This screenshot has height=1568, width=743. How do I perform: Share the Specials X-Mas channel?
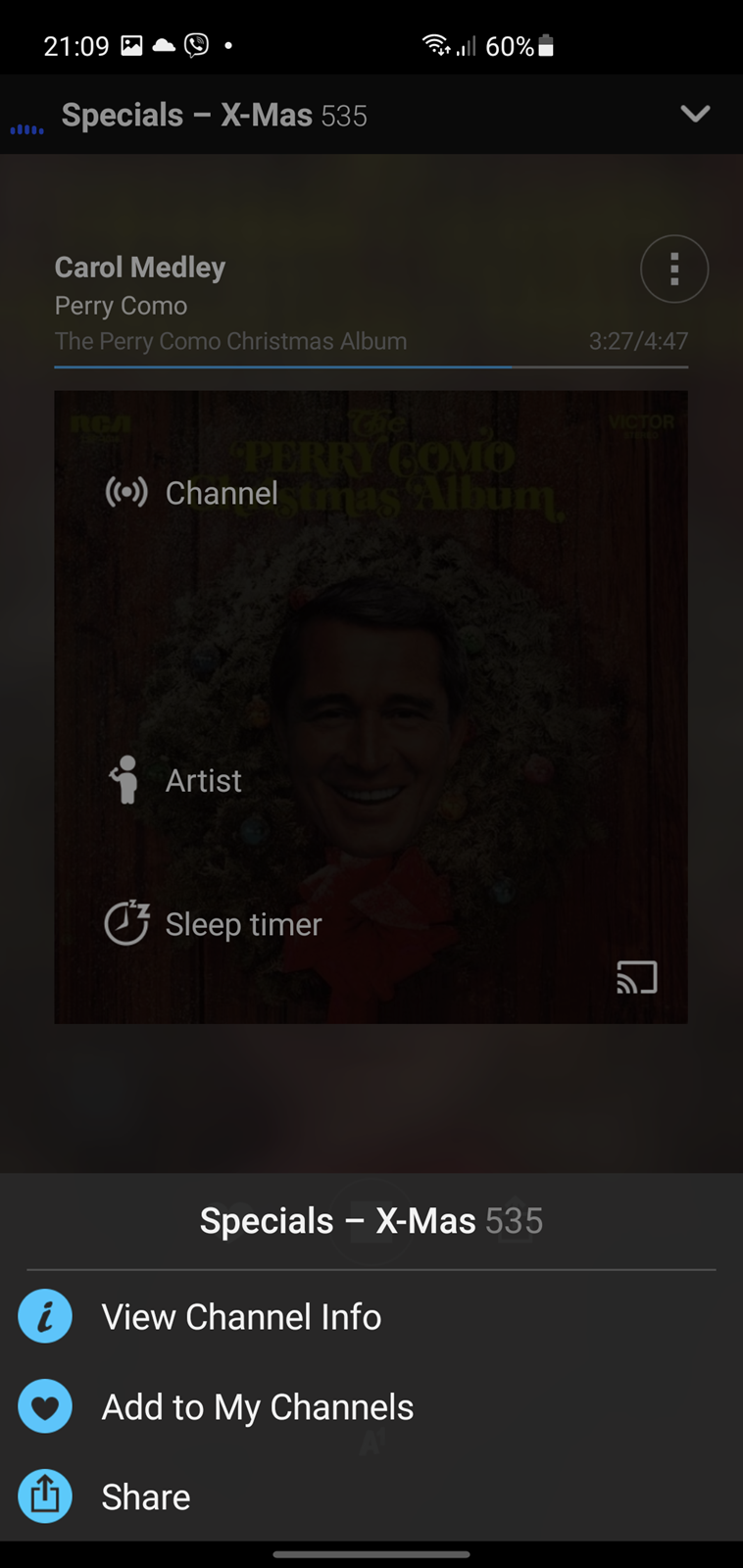pos(145,1497)
